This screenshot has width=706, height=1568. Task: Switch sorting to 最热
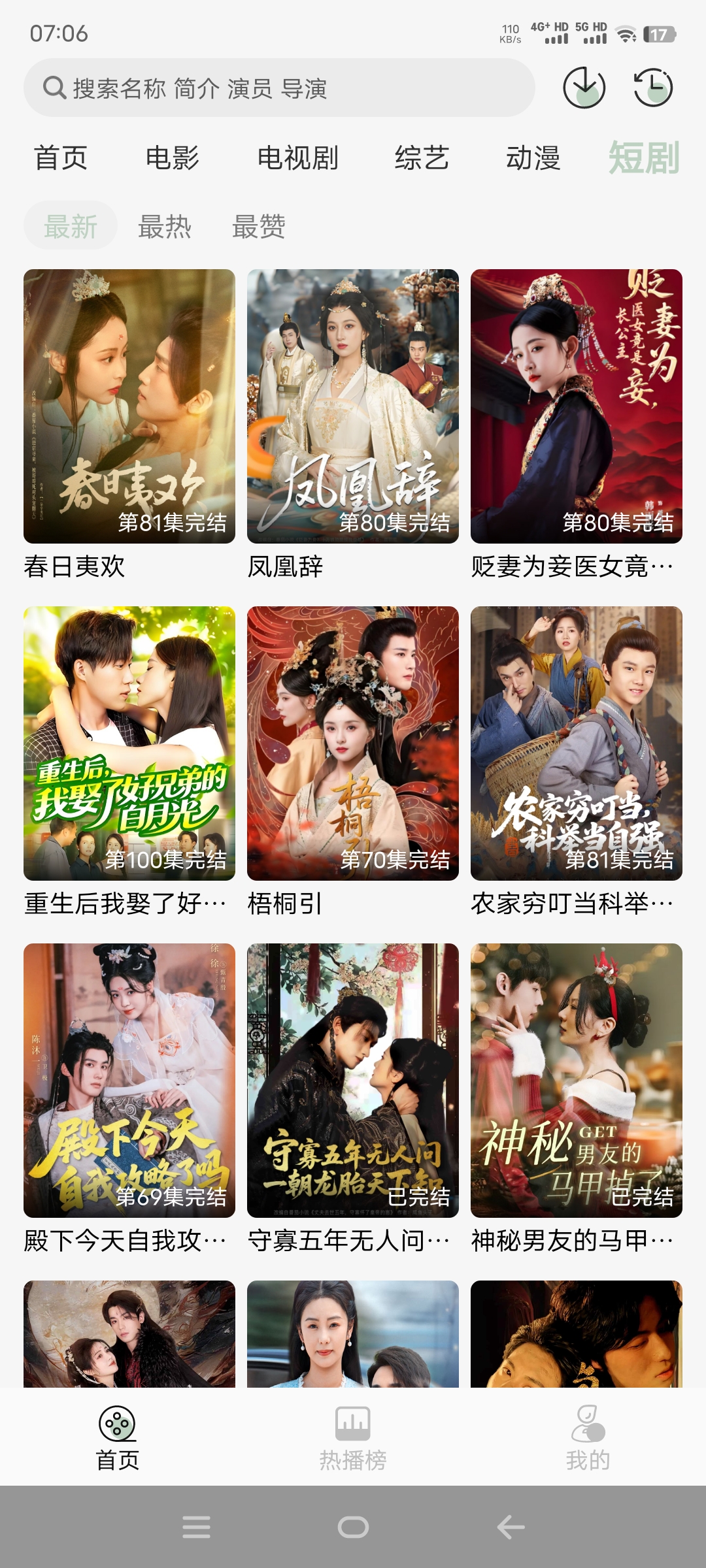pyautogui.click(x=163, y=225)
